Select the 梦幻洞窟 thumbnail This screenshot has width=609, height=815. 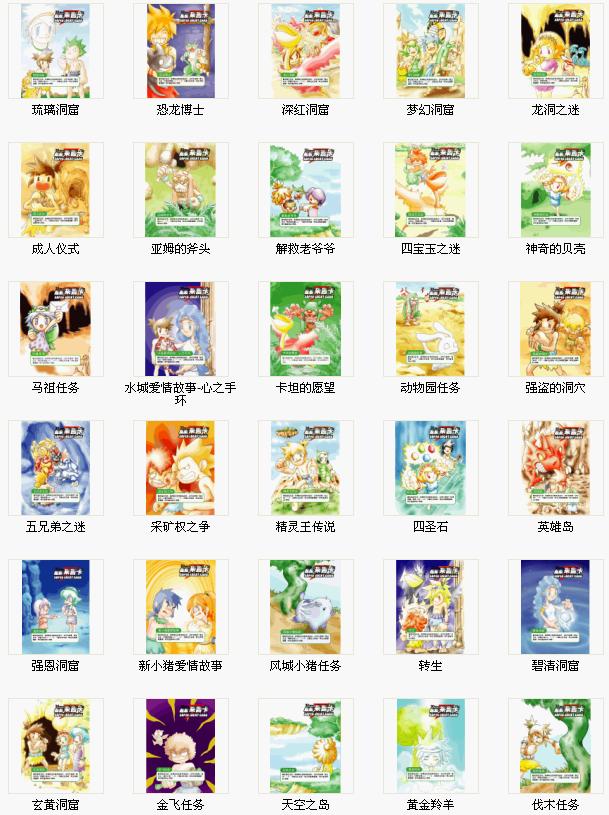click(430, 51)
